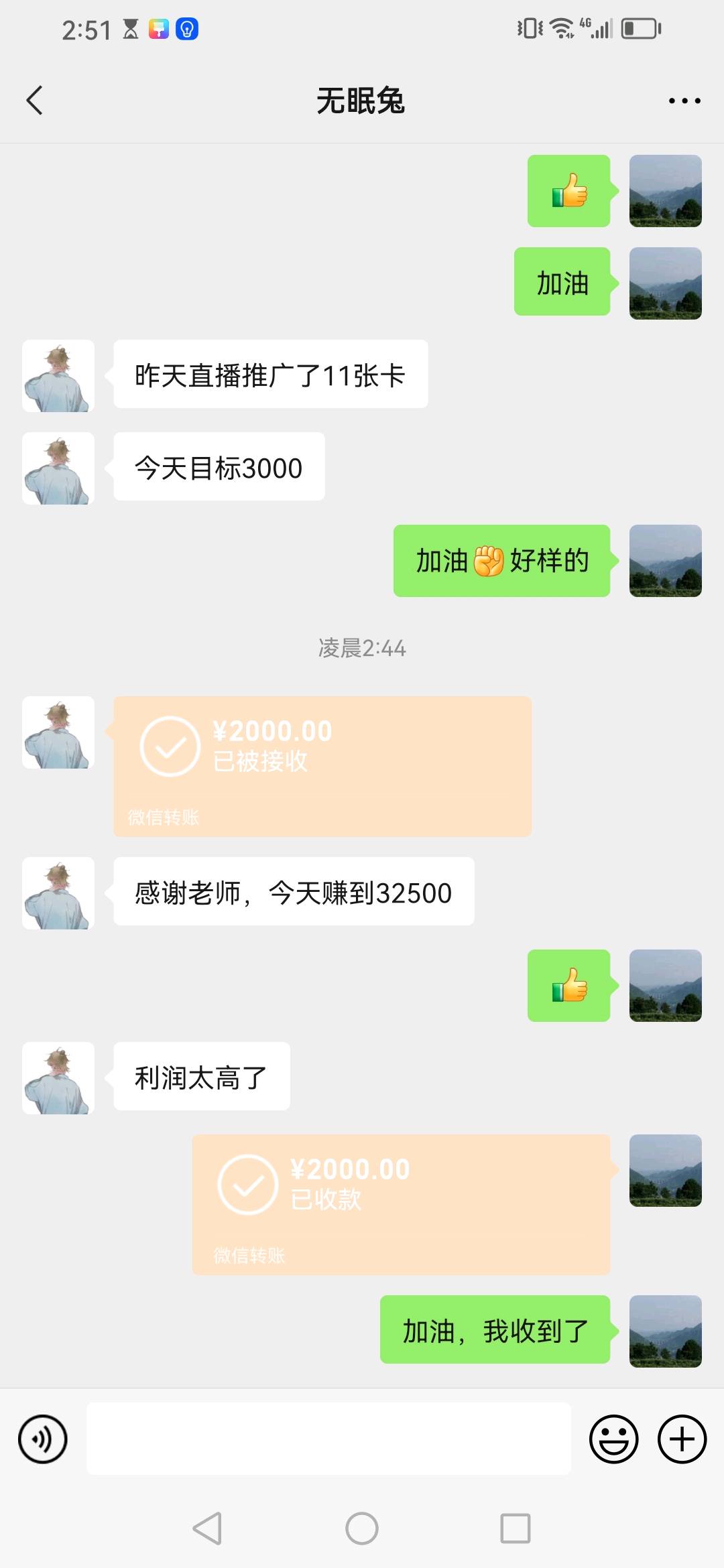Image resolution: width=724 pixels, height=1568 pixels.
Task: Go back from the 无眠兔 chat
Action: pos(35,101)
